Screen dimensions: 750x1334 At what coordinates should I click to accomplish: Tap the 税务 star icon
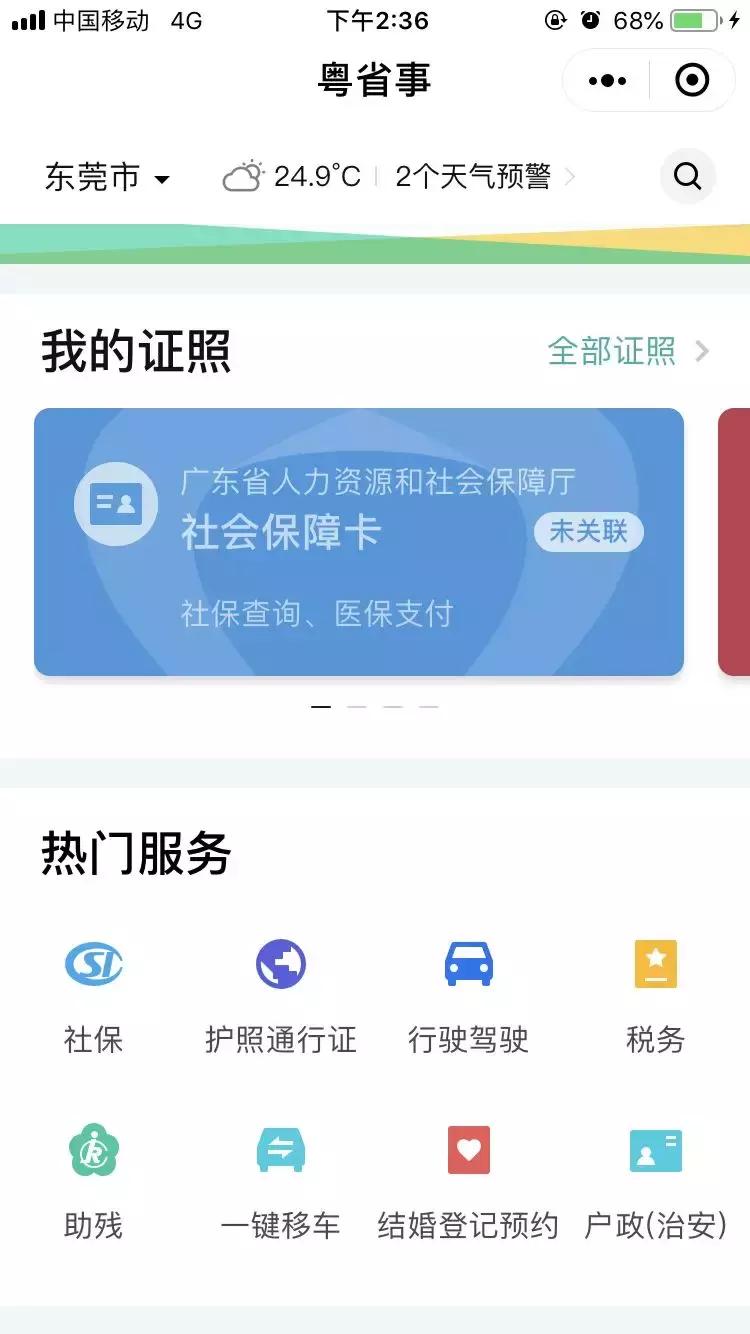655,963
